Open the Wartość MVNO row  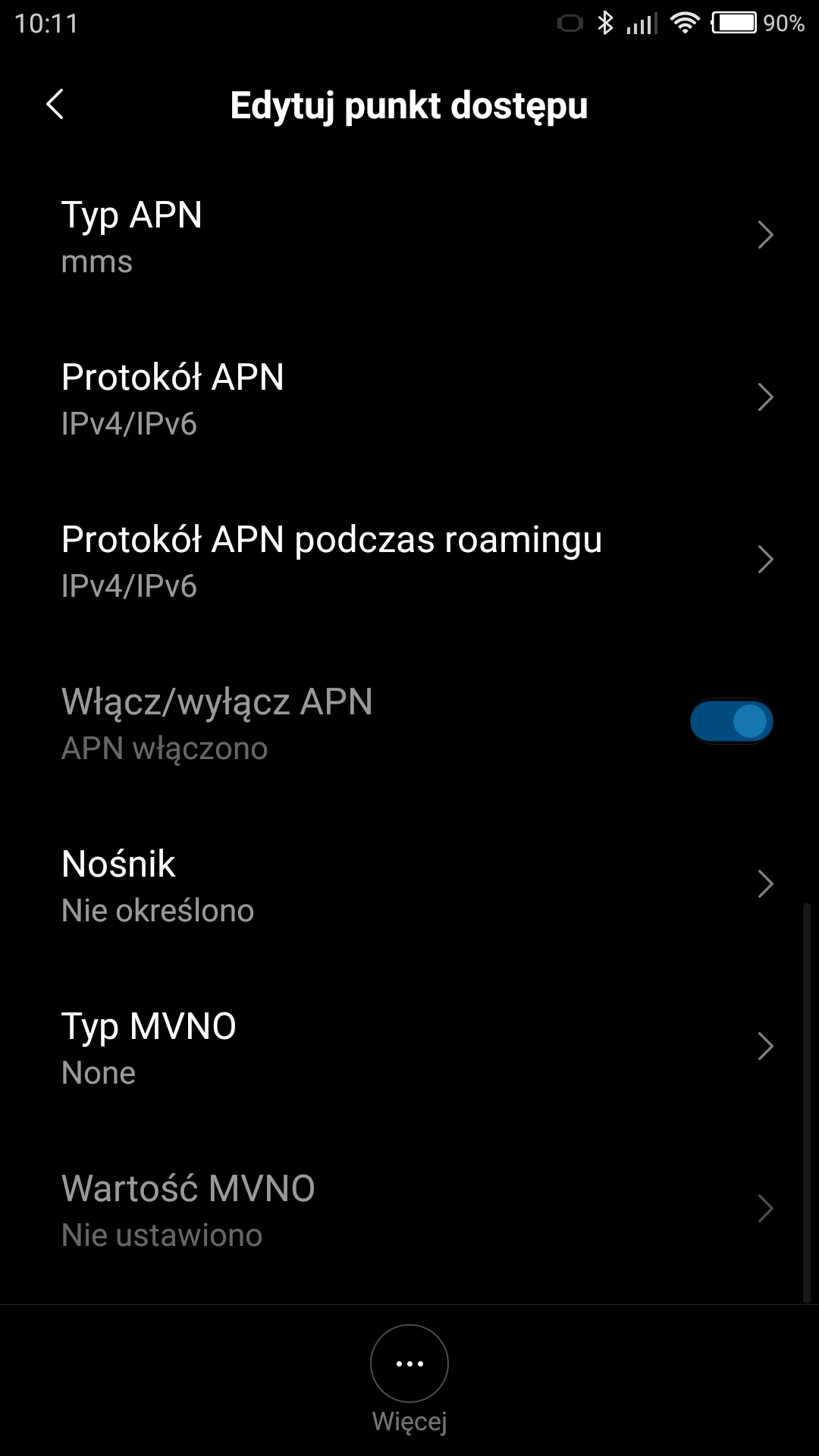[409, 1210]
